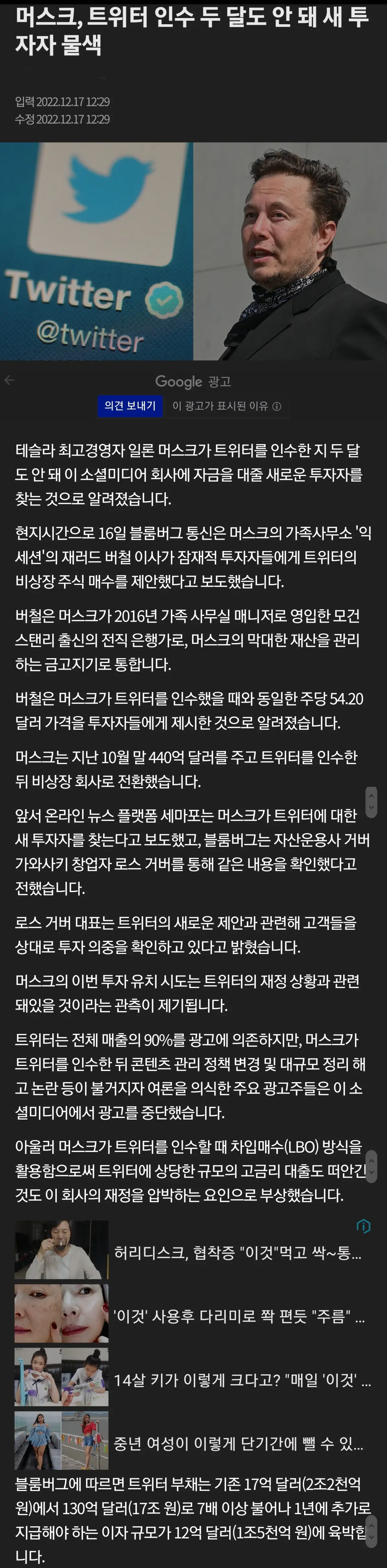
Task: Open the 중년 여성이 이렇게 단기간에 ad
Action: (x=238, y=1443)
